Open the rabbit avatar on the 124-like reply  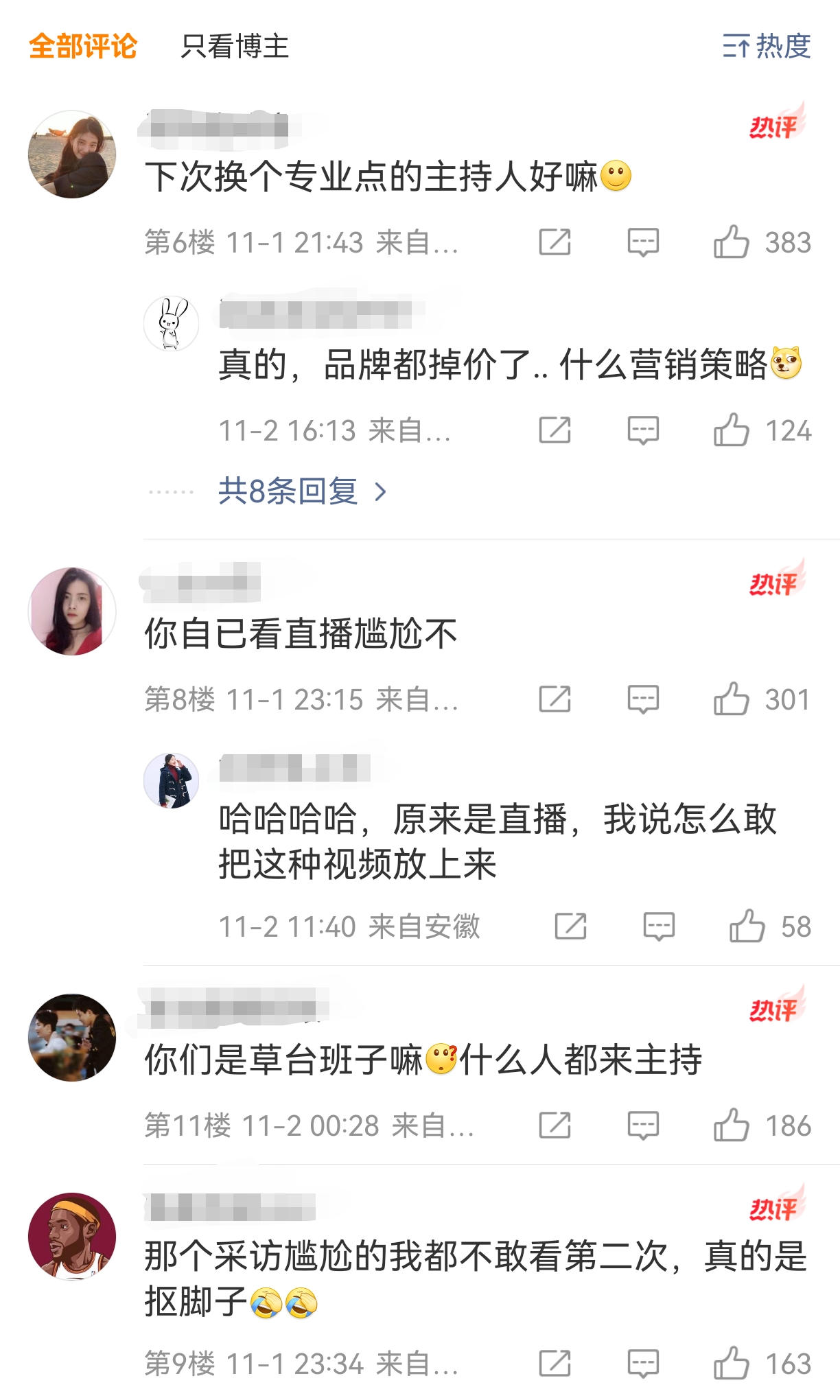point(172,323)
